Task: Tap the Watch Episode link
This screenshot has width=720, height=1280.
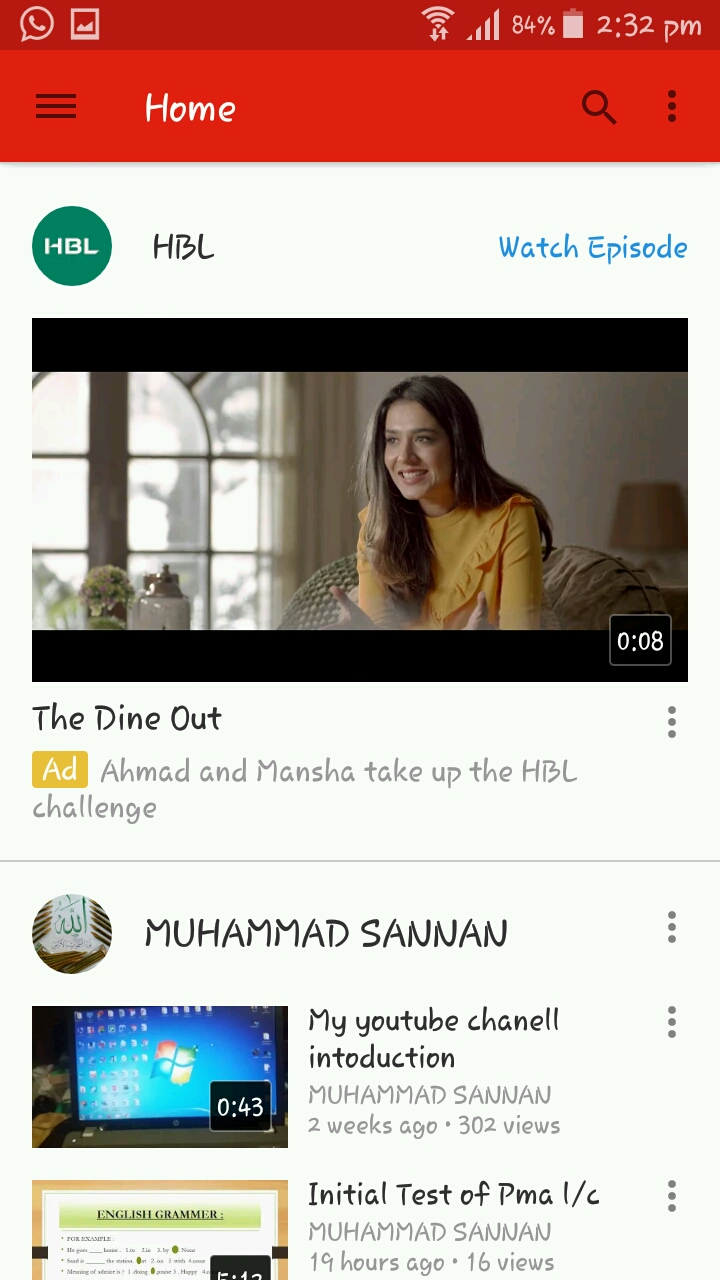Action: (593, 247)
